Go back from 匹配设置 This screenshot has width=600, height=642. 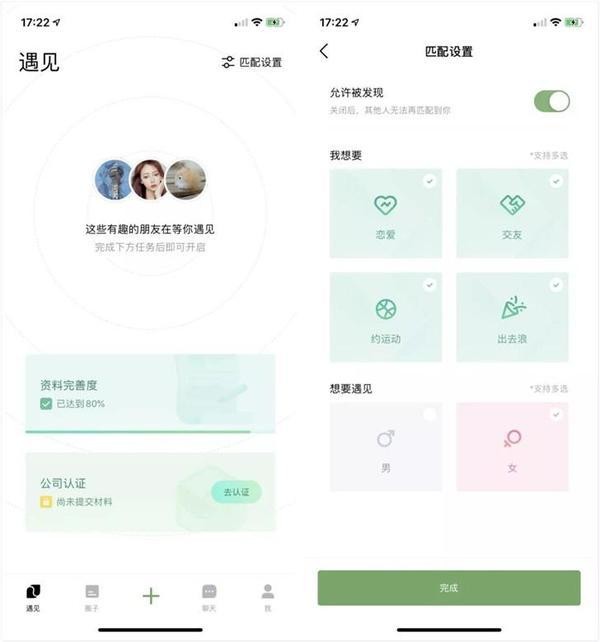324,51
